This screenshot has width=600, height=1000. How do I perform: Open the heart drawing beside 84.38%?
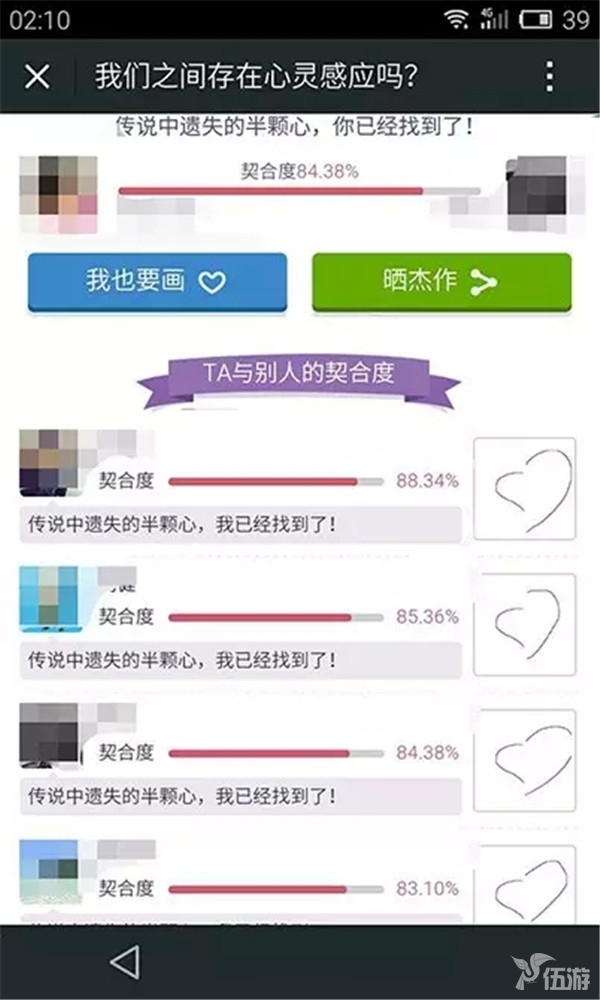click(x=525, y=760)
